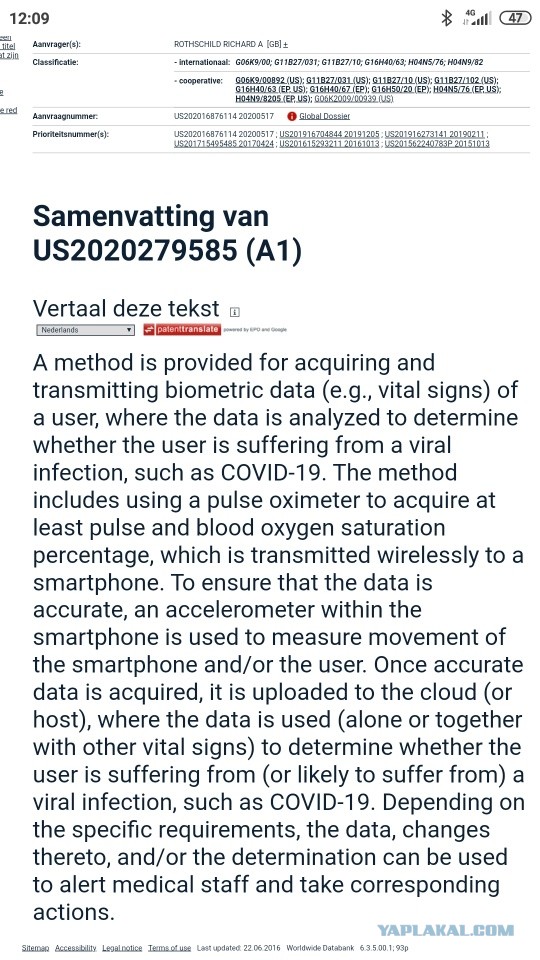The height and width of the screenshot is (960, 540).
Task: Open the Accessibility footer link
Action: tap(75, 948)
